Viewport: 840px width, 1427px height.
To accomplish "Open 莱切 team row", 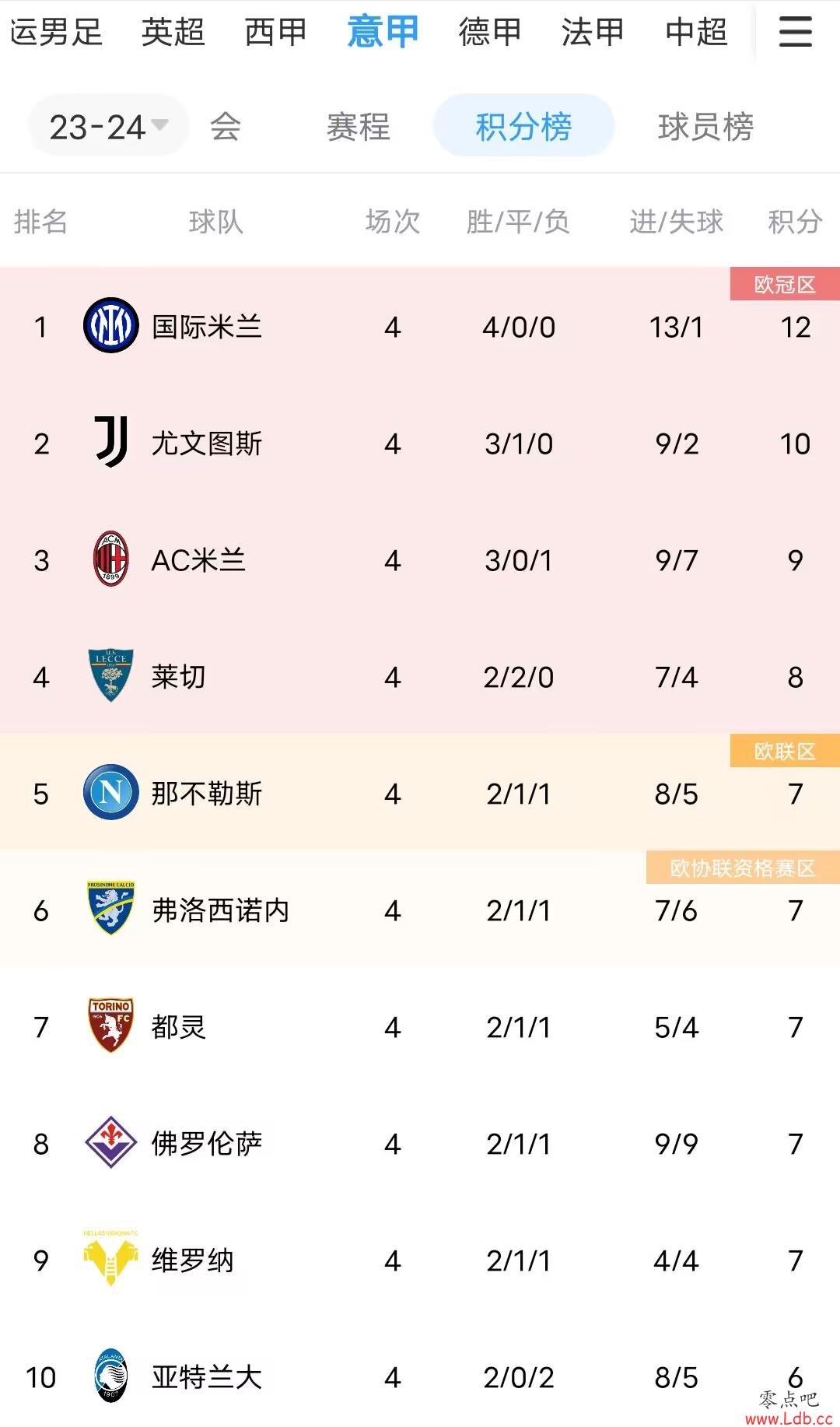I will (x=420, y=676).
